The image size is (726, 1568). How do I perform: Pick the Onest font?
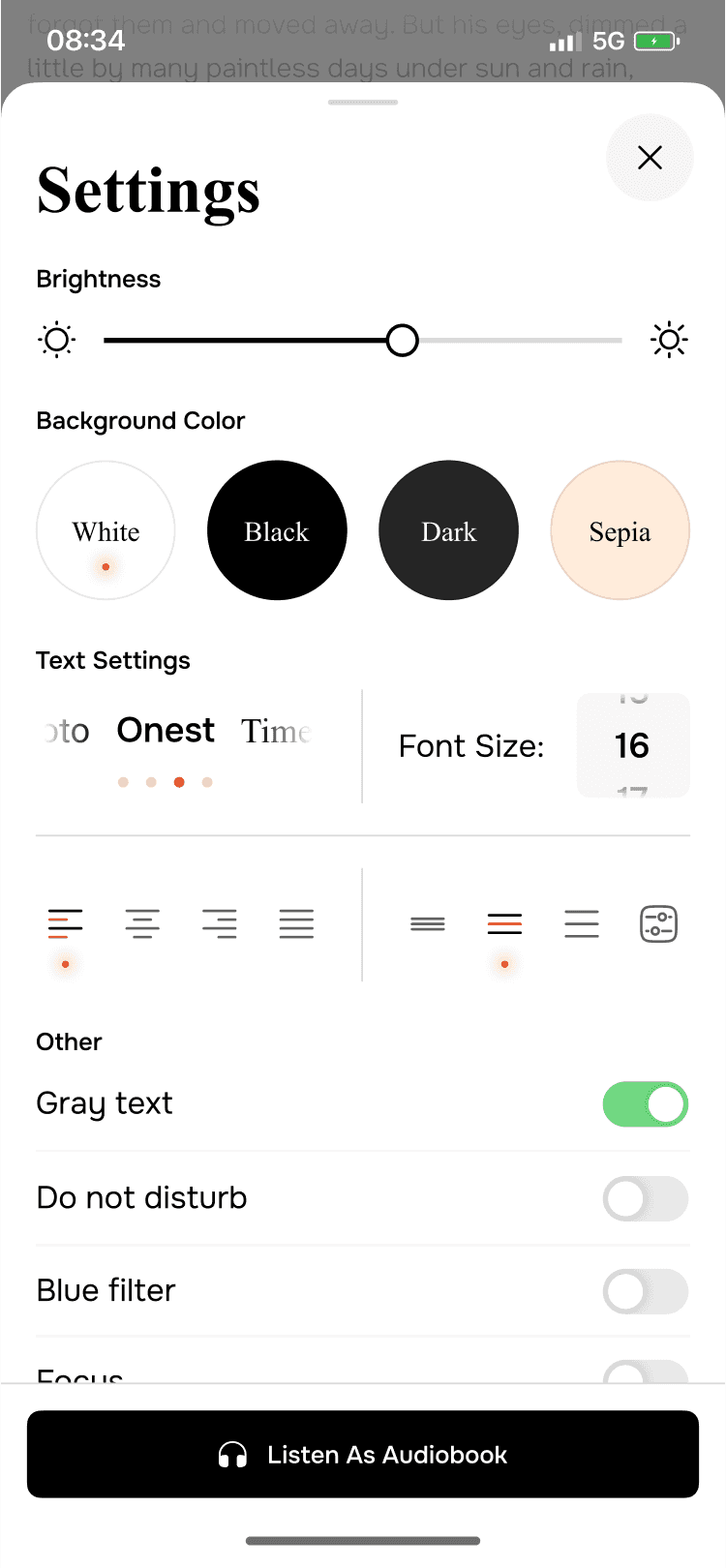(x=166, y=731)
